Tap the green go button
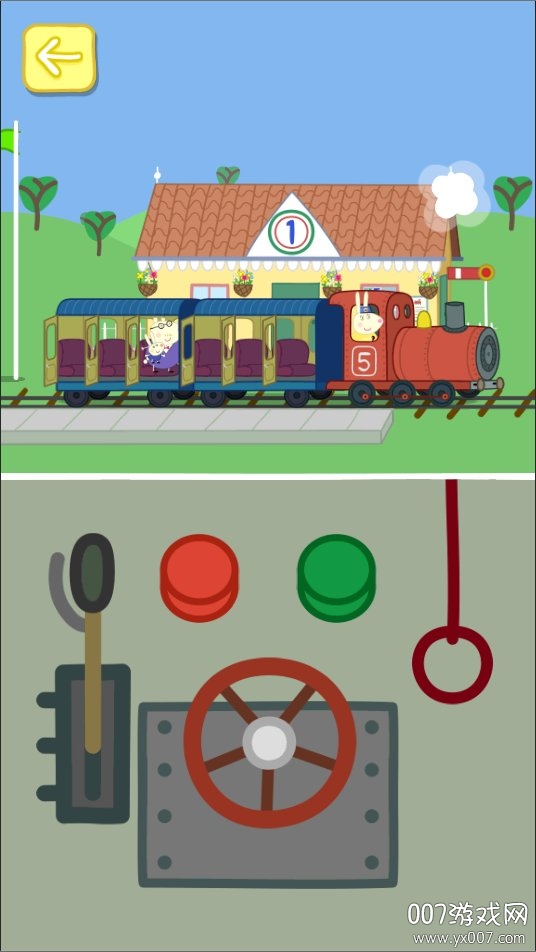 click(x=336, y=577)
